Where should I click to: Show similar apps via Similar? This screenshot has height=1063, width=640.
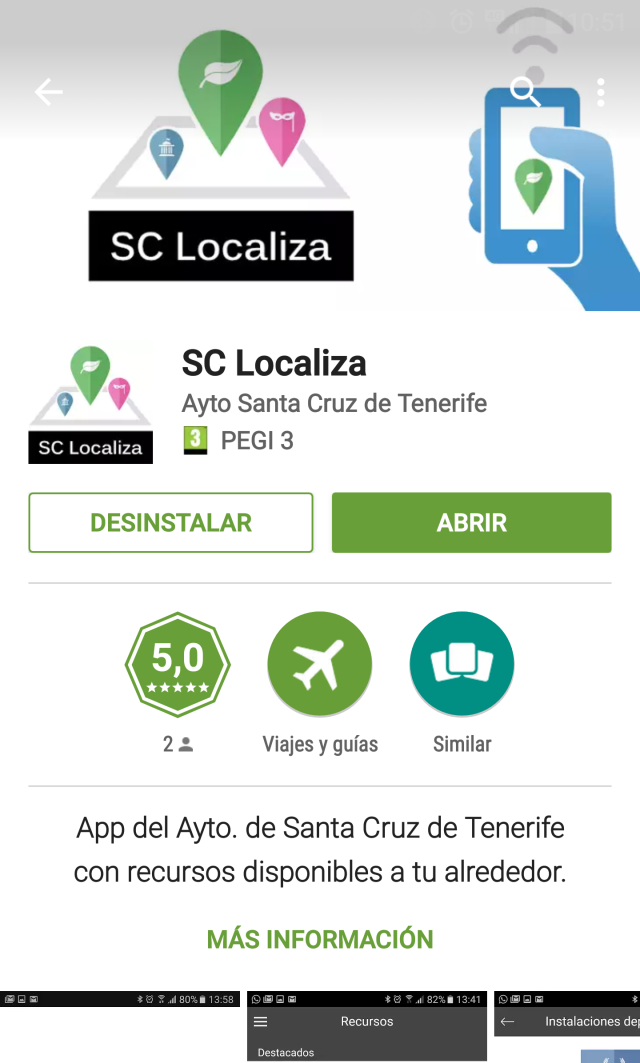[462, 665]
